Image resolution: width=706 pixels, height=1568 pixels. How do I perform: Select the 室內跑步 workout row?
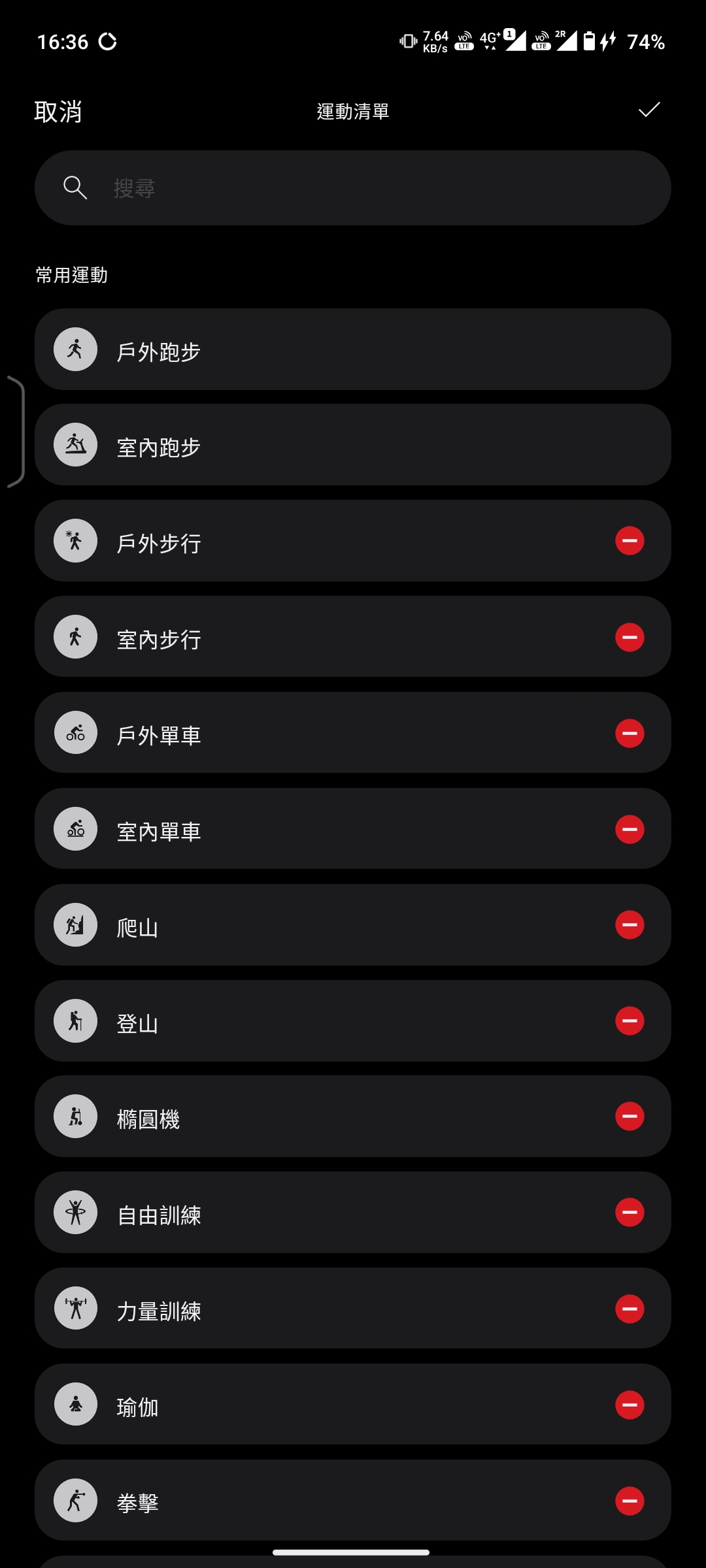[x=353, y=446]
